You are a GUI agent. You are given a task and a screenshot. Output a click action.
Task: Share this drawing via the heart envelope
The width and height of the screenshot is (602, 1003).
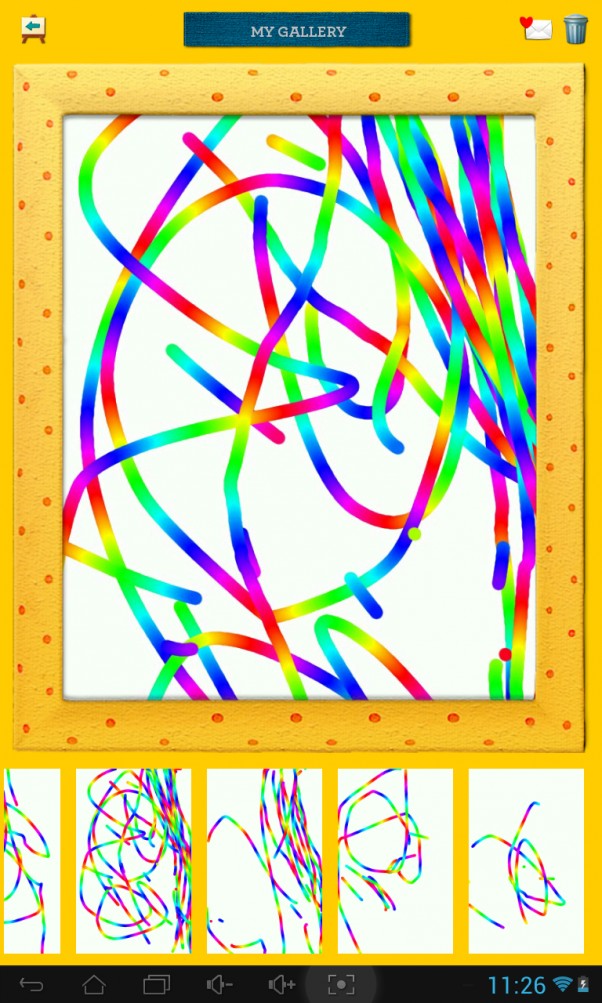(537, 28)
